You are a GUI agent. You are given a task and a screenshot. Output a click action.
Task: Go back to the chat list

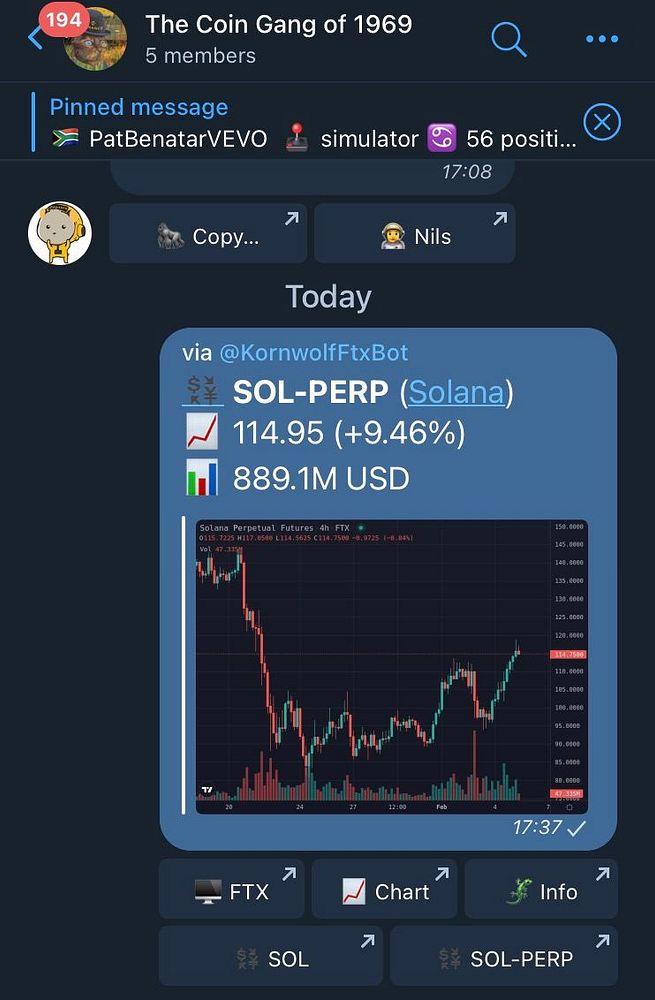(36, 38)
